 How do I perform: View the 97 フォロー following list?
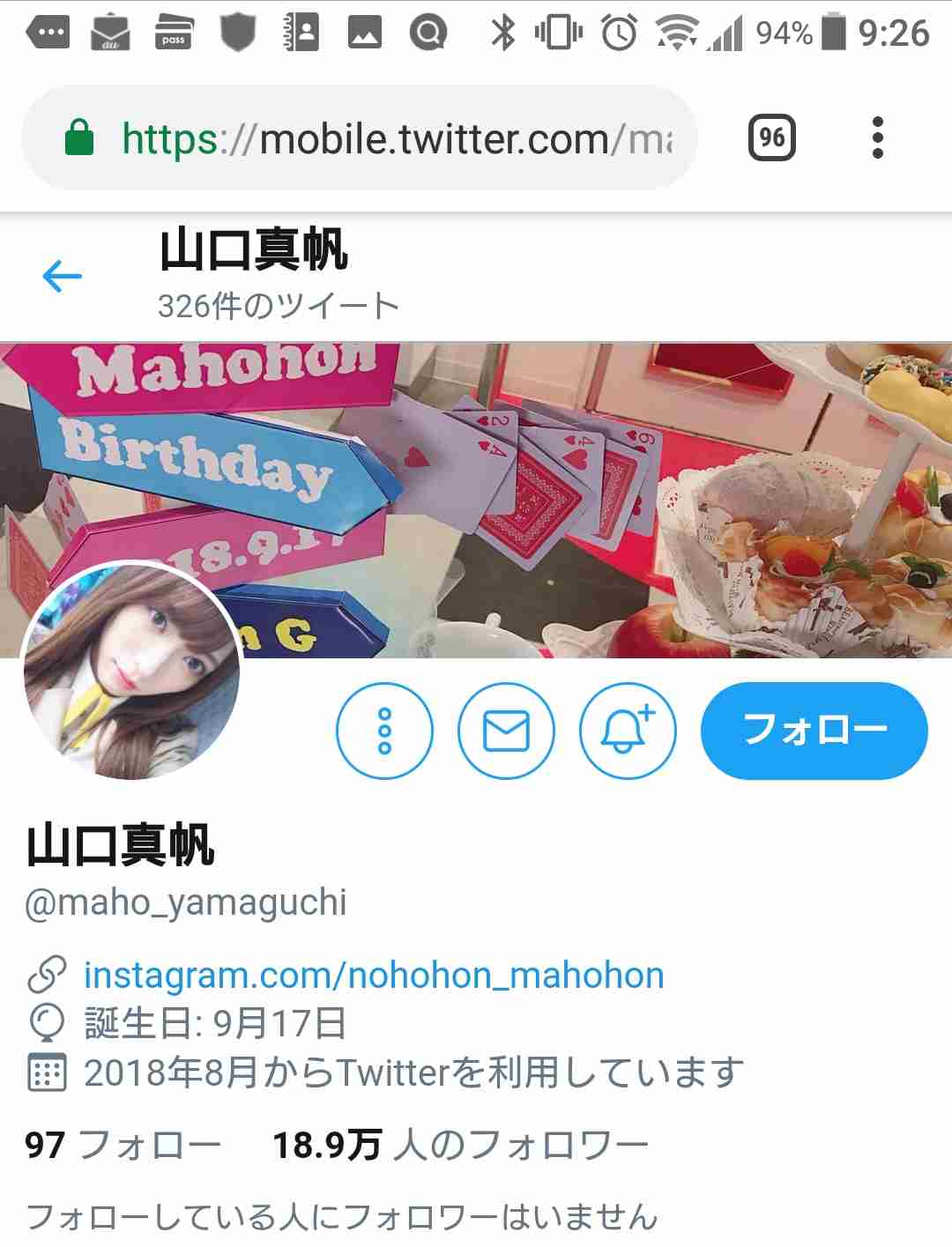123,1145
